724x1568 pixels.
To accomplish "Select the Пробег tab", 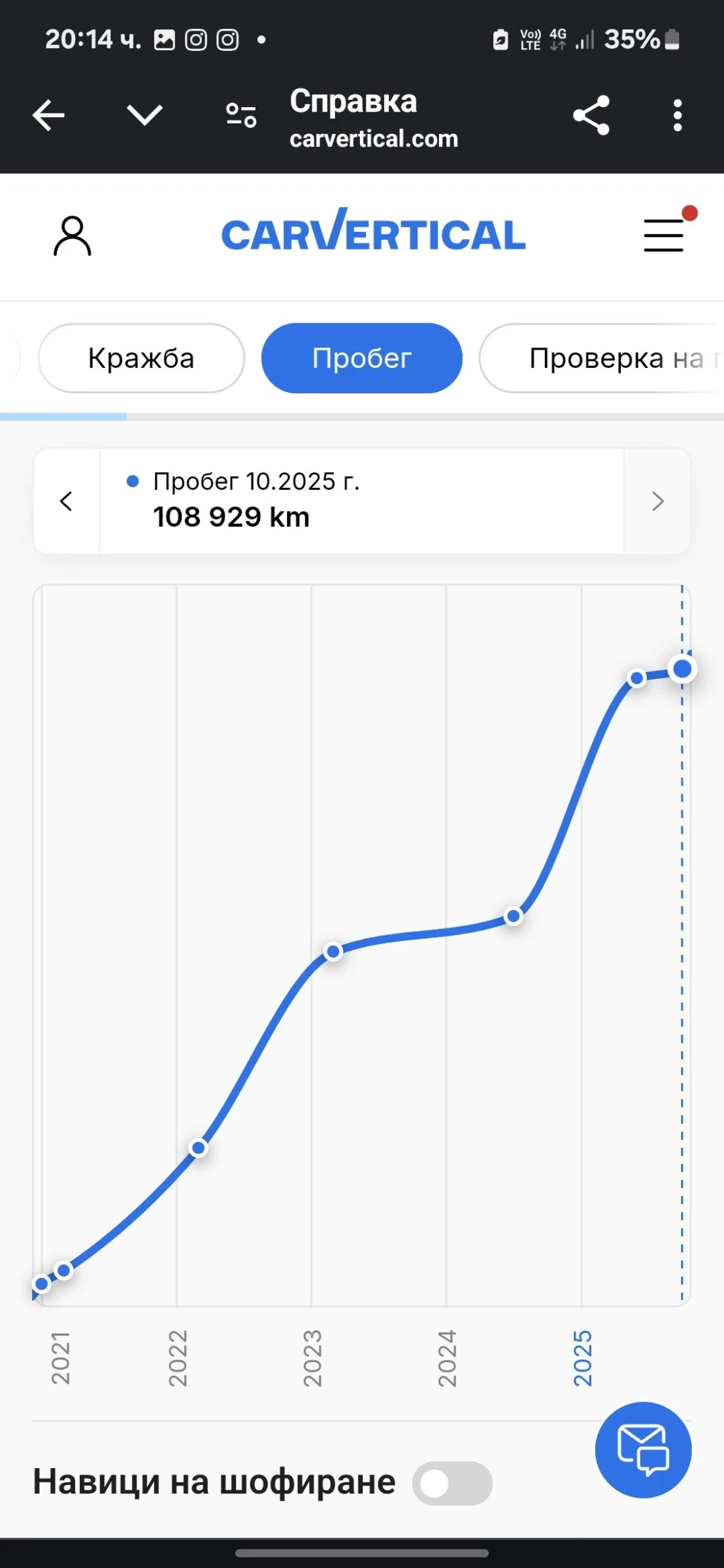I will tap(361, 358).
